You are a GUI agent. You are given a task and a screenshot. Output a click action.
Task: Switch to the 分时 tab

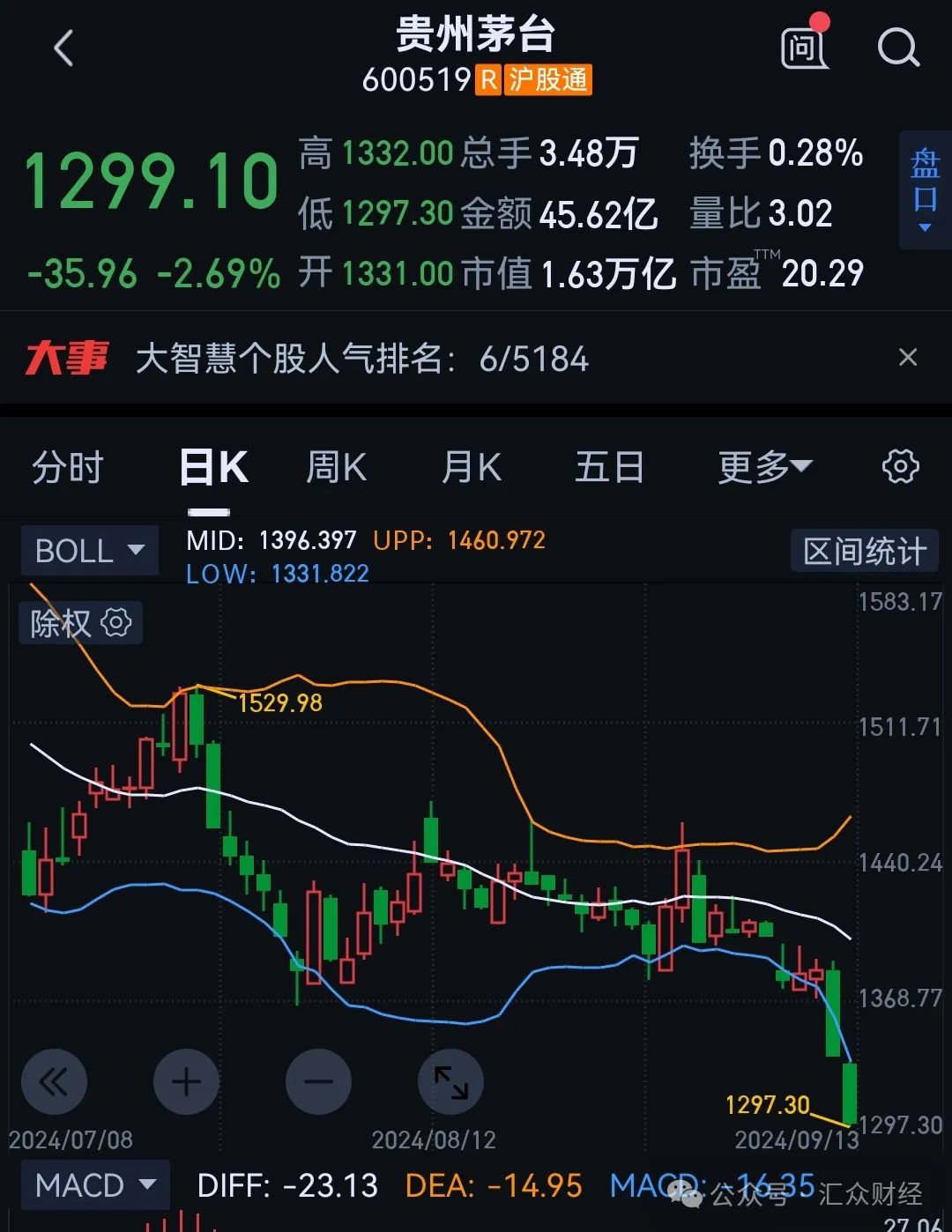66,467
